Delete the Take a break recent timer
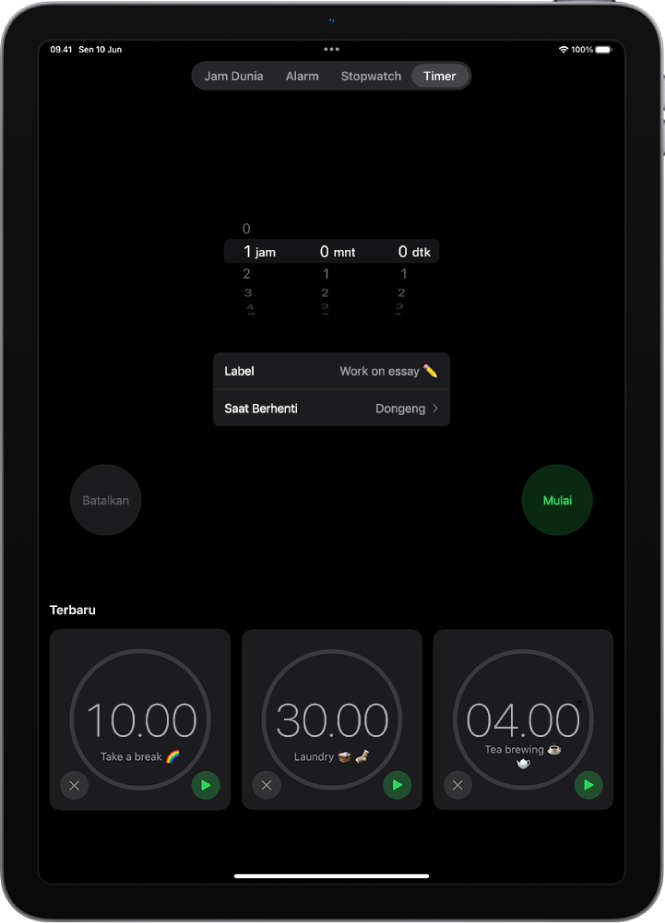The height and width of the screenshot is (923, 665). (x=75, y=786)
